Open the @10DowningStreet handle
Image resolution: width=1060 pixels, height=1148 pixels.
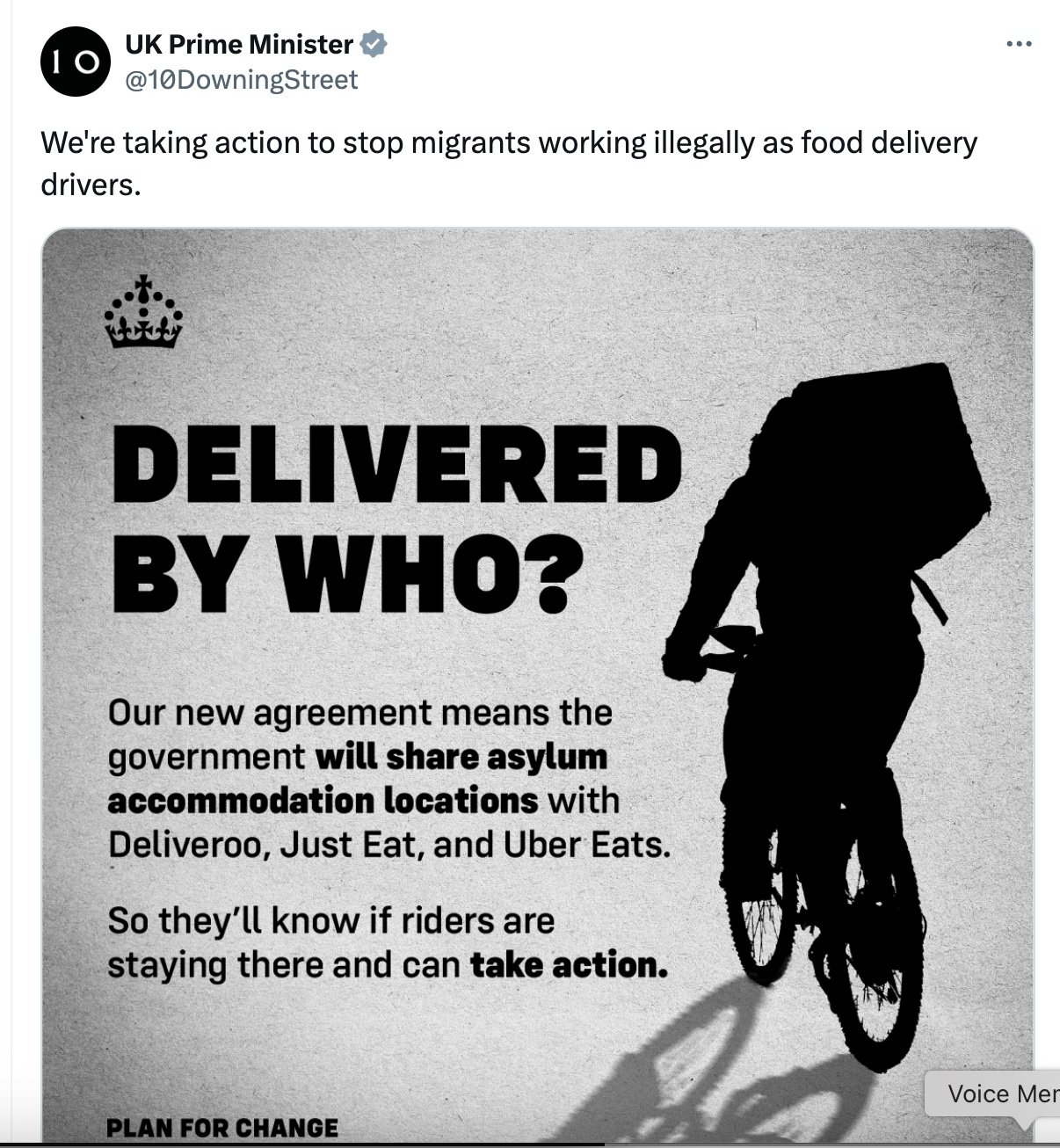(x=241, y=80)
